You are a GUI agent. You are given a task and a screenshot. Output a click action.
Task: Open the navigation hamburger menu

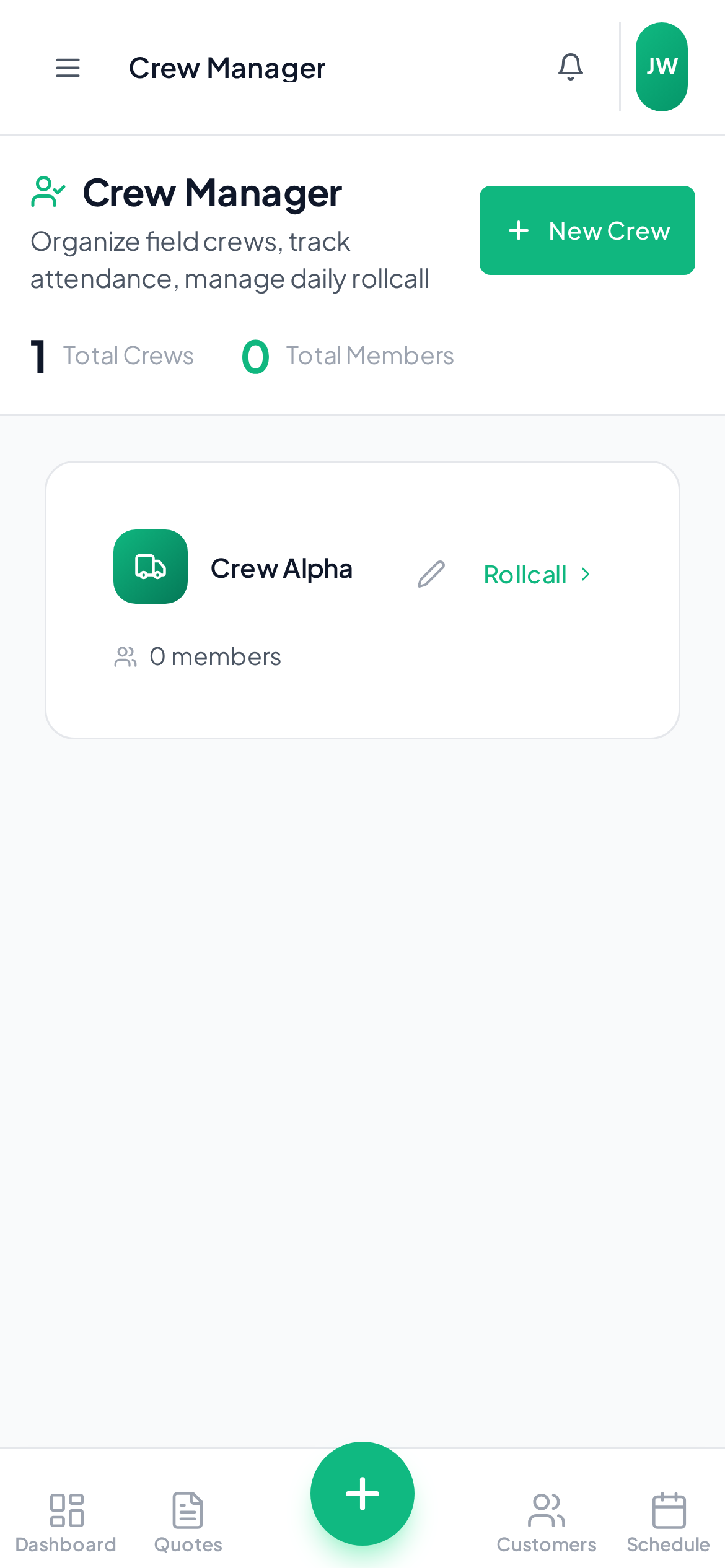(68, 68)
